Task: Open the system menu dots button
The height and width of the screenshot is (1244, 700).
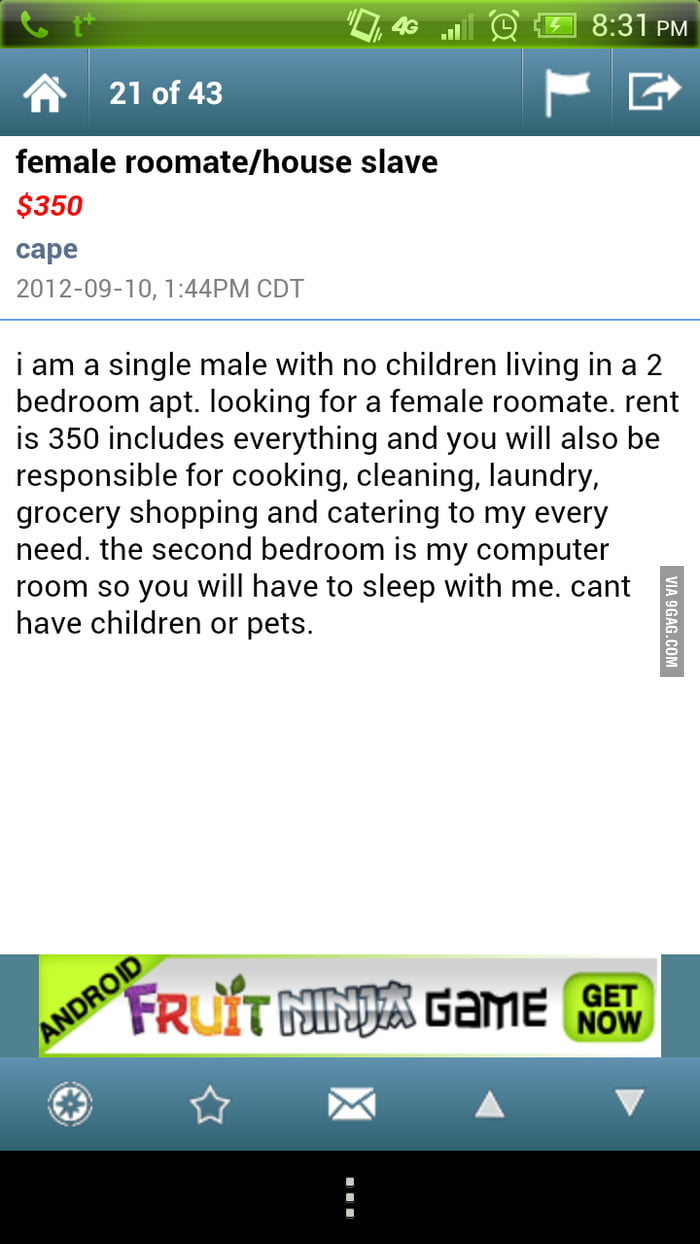Action: (349, 1197)
